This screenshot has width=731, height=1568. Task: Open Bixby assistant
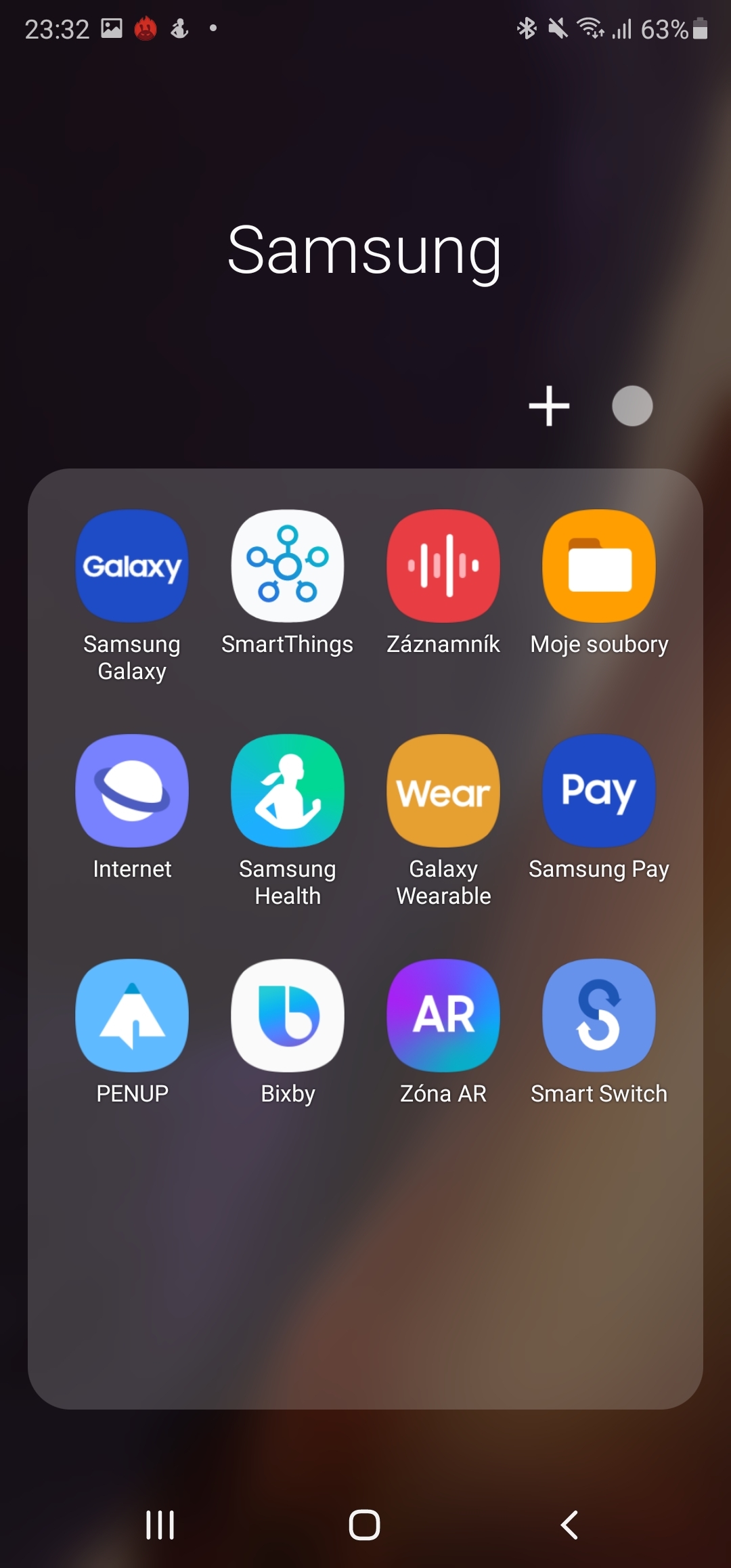tap(288, 1016)
